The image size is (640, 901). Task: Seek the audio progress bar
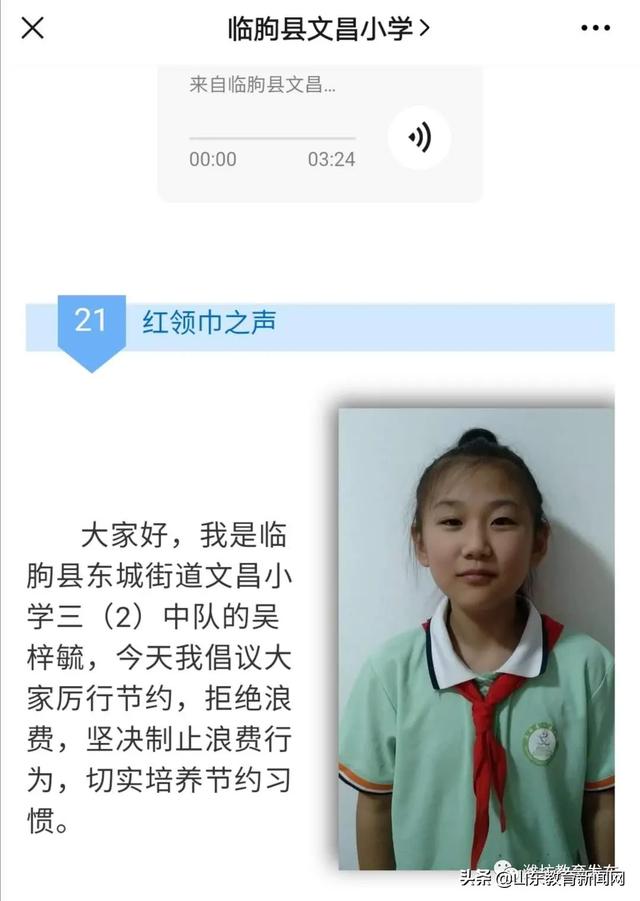[x=272, y=138]
